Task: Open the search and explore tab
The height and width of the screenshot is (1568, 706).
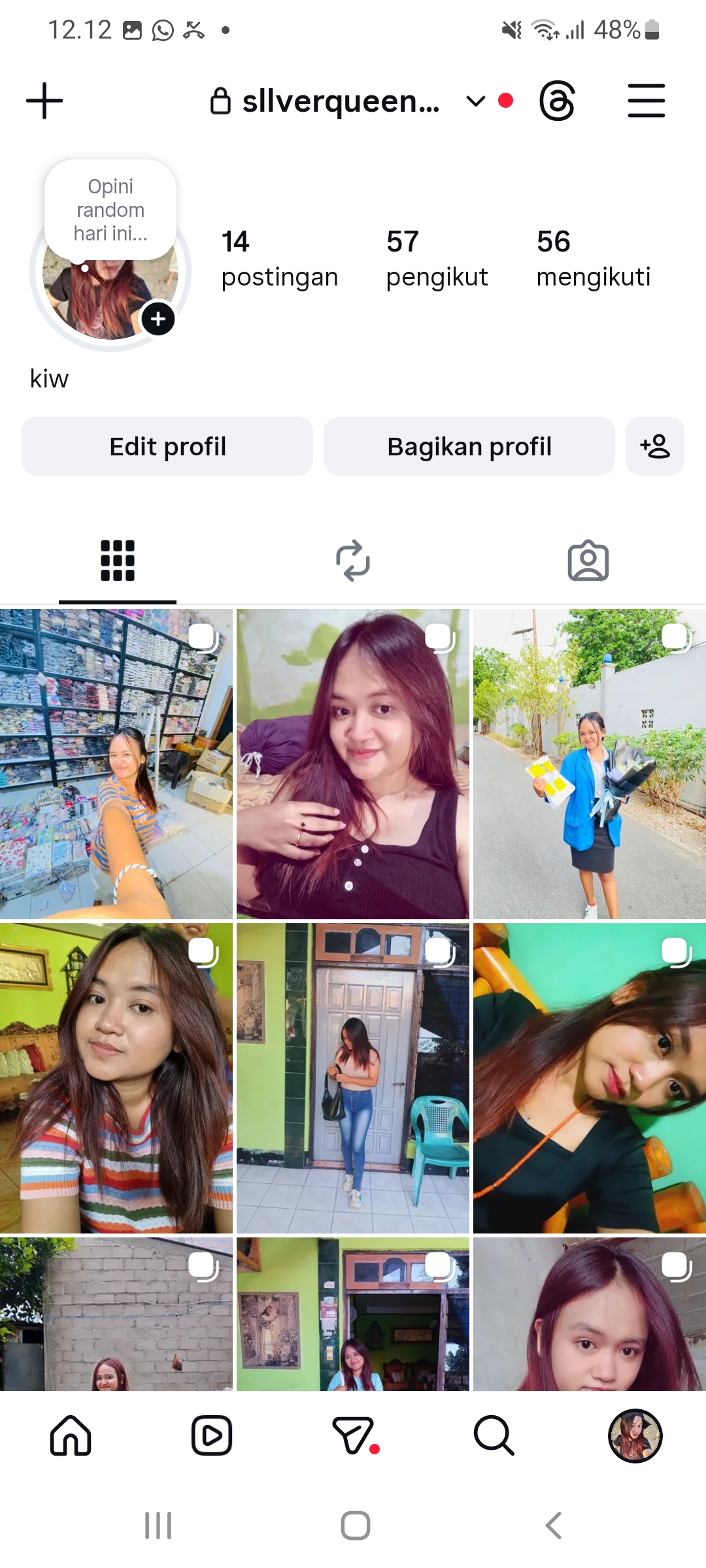Action: (x=494, y=1436)
